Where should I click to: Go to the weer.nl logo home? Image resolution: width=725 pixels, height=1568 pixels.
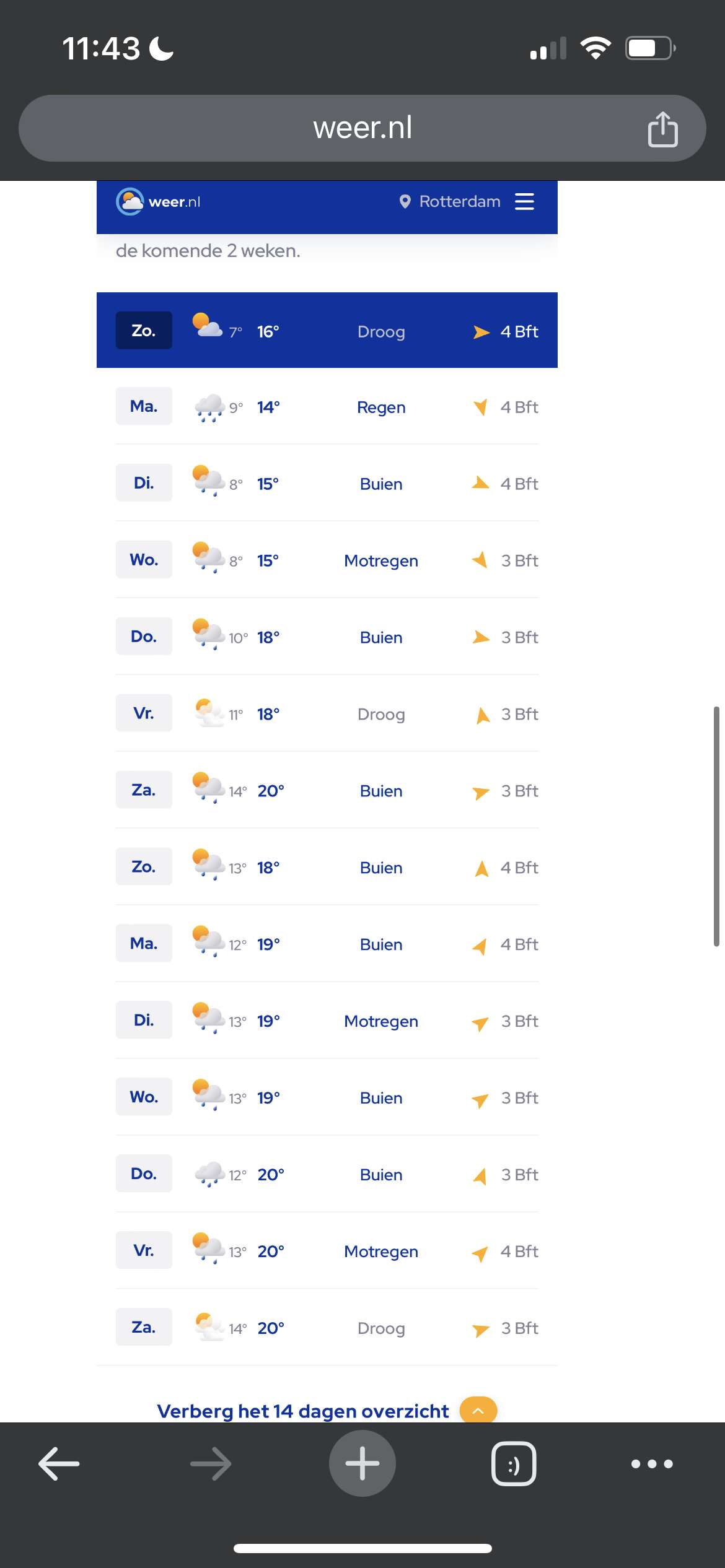[x=159, y=202]
